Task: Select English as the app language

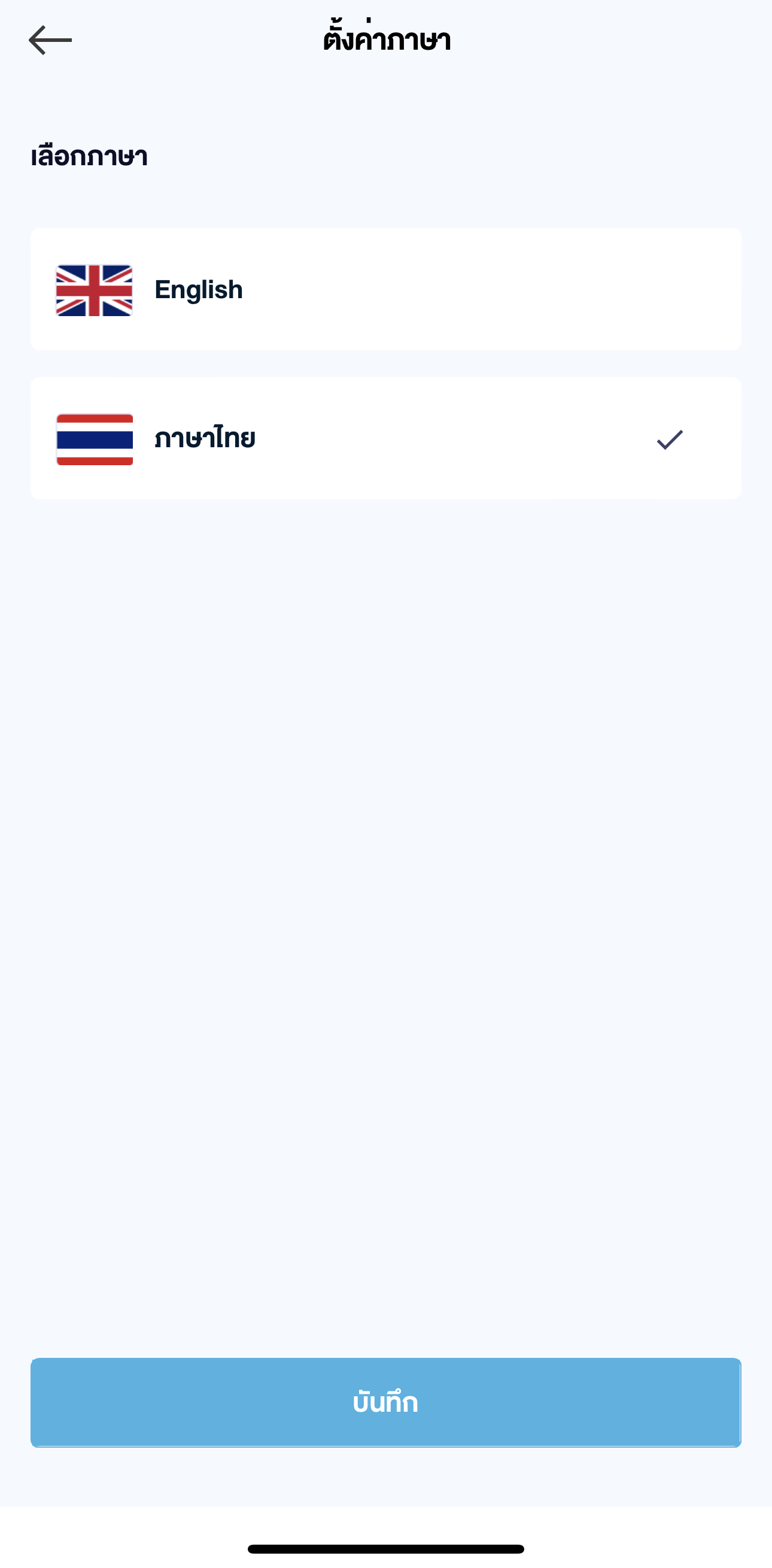Action: (x=385, y=289)
